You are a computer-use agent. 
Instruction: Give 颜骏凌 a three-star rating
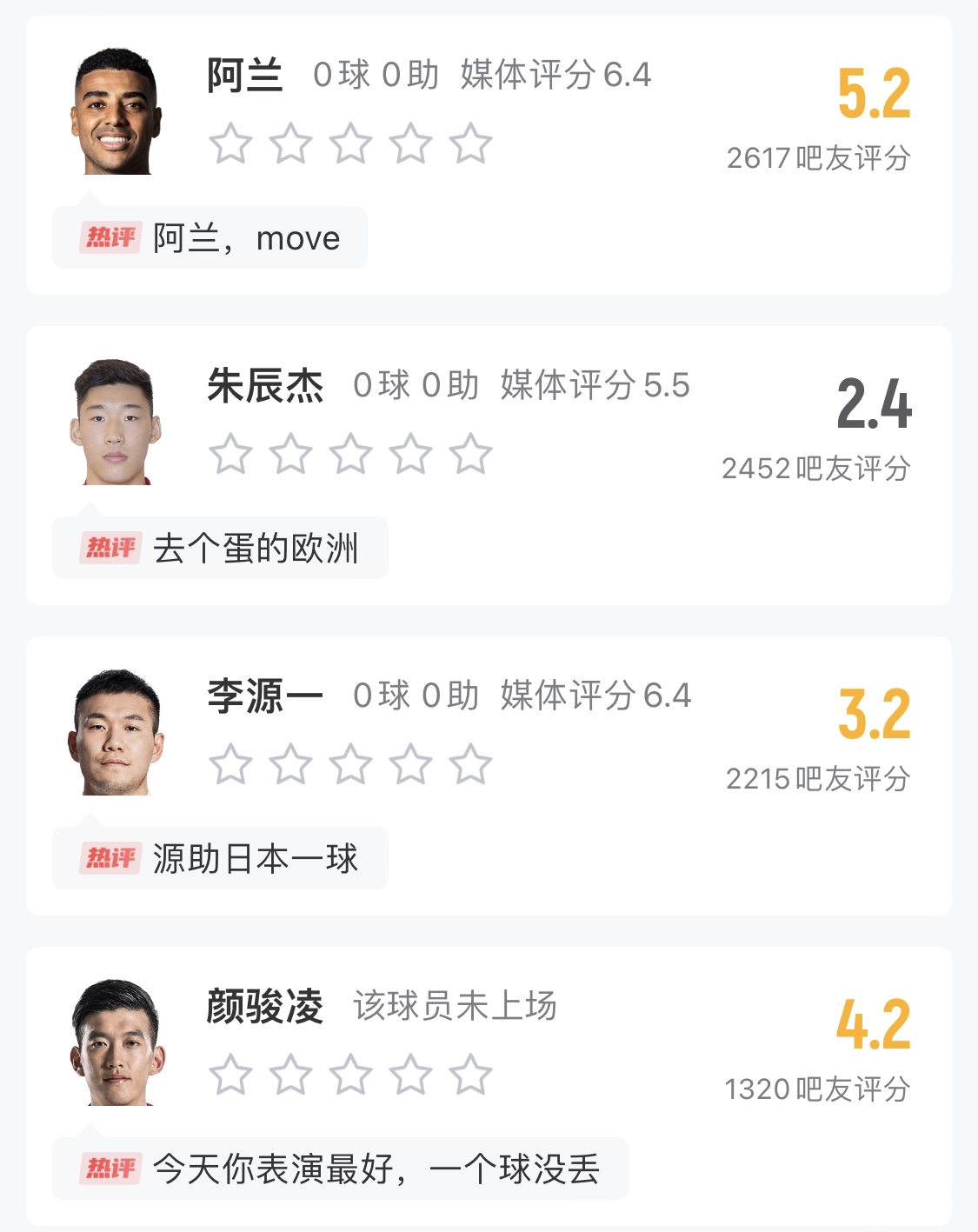(x=350, y=1075)
